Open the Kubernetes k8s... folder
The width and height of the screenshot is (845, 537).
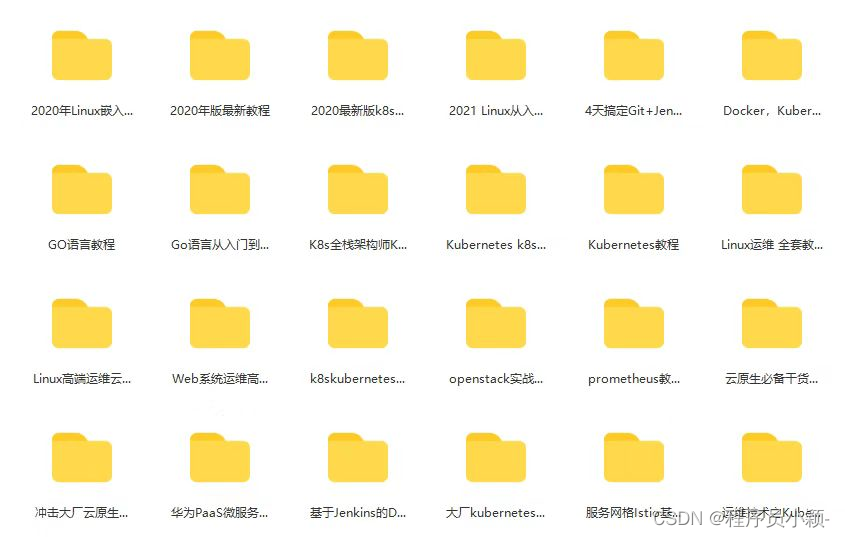point(496,190)
